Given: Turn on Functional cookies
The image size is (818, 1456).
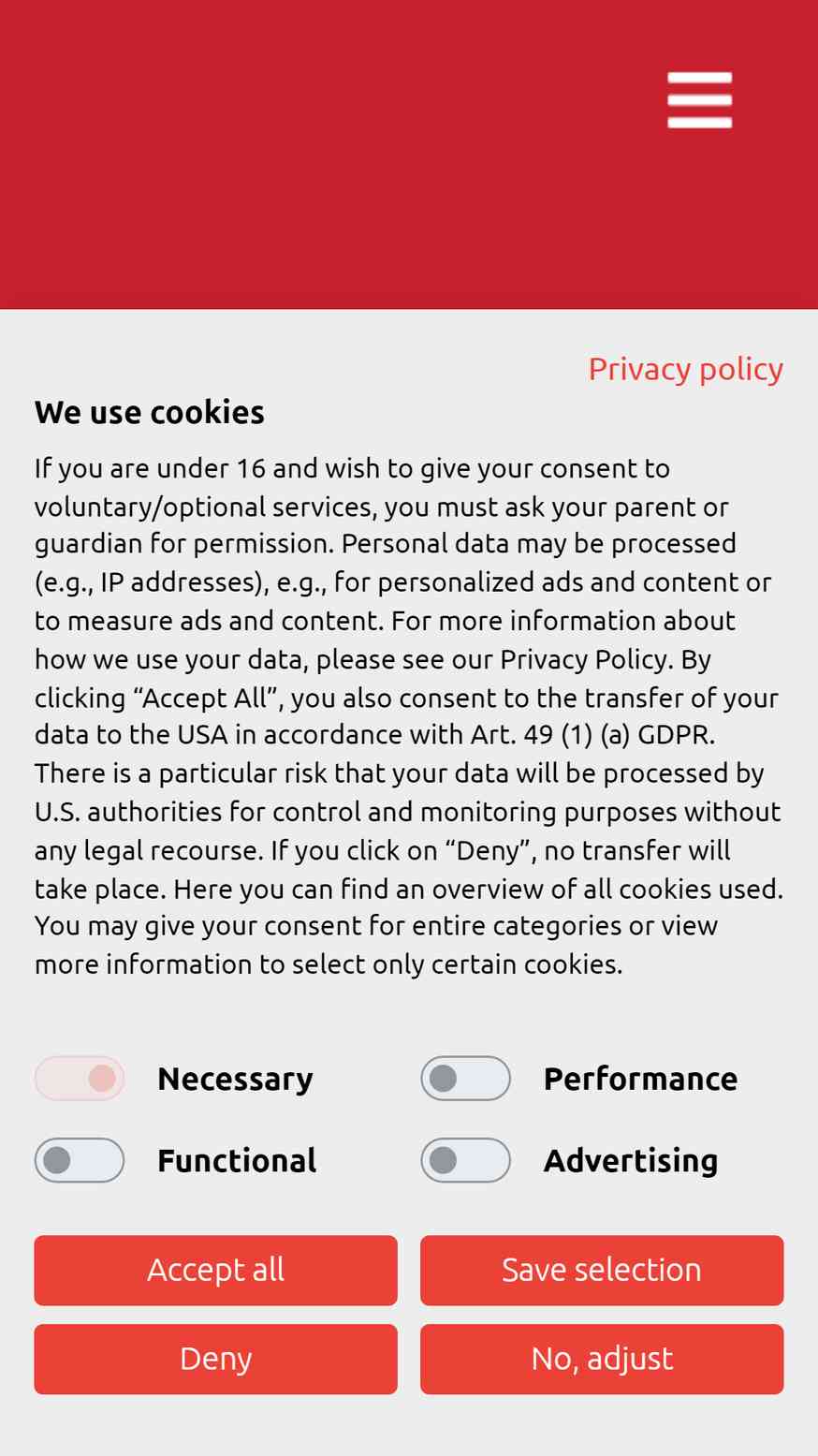Looking at the screenshot, I should click(80, 1160).
